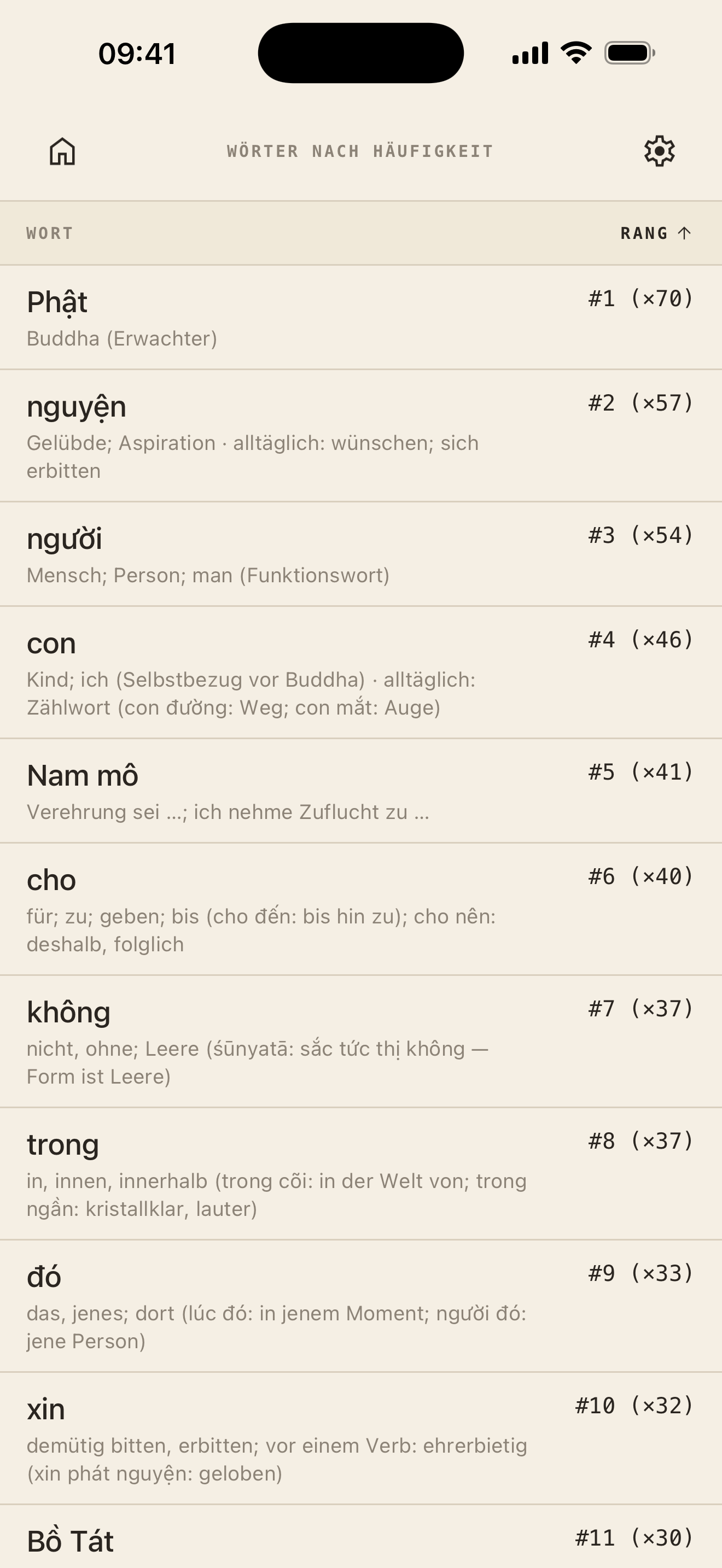Open the không entry
Image resolution: width=722 pixels, height=1568 pixels.
pyautogui.click(x=361, y=1042)
